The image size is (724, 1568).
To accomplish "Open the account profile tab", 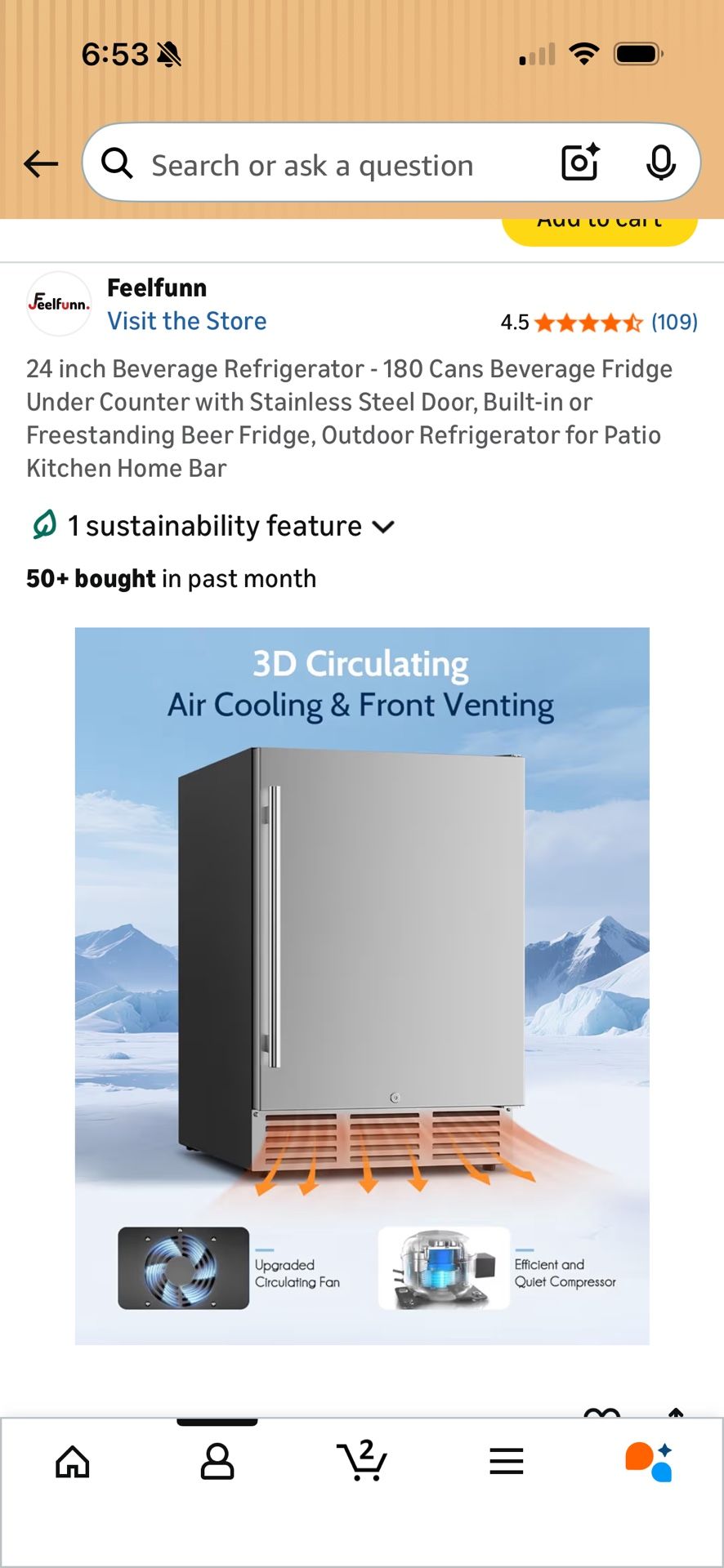I will [217, 1462].
